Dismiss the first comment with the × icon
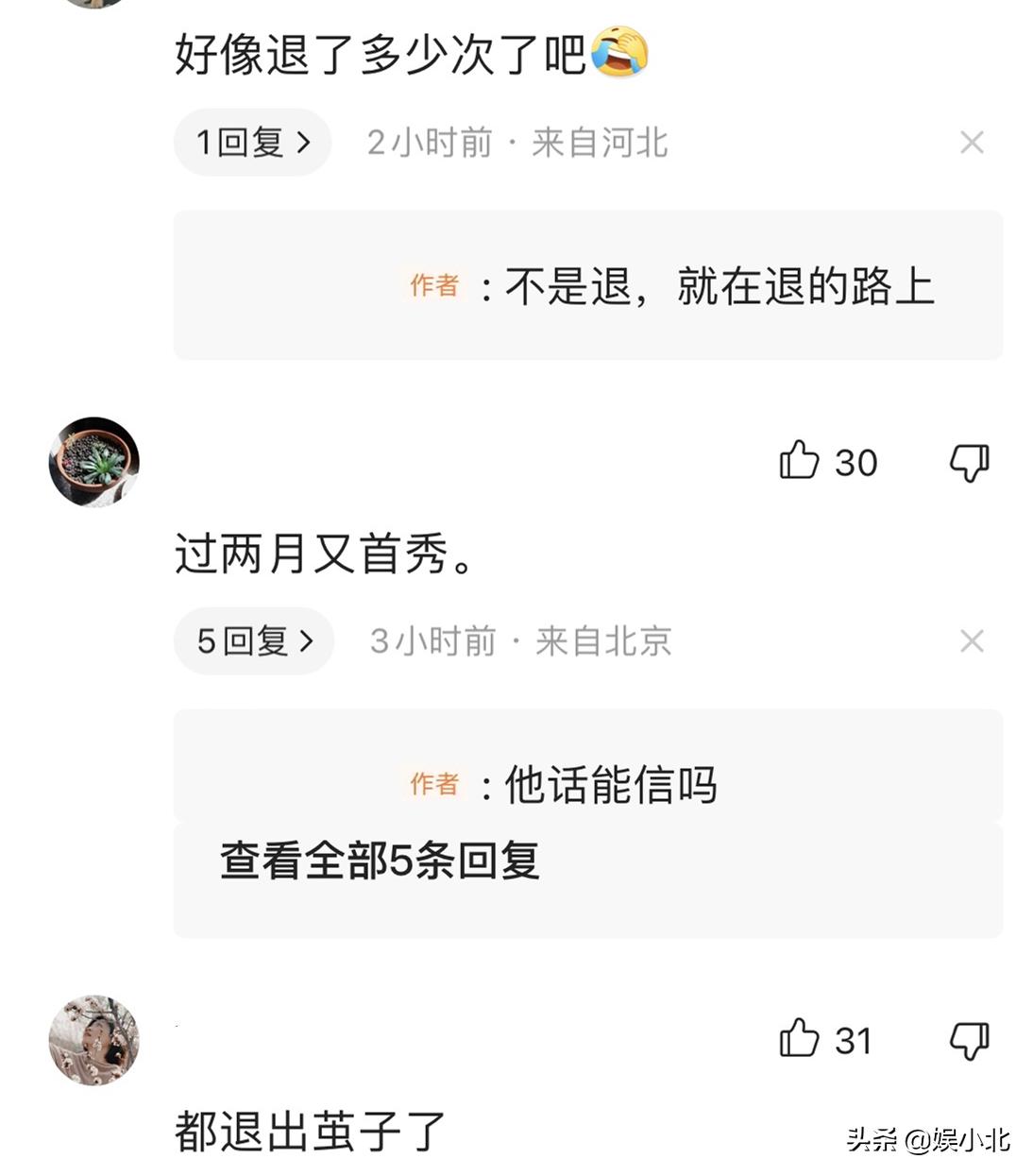Screen dimensions: 1033x1176 [972, 142]
